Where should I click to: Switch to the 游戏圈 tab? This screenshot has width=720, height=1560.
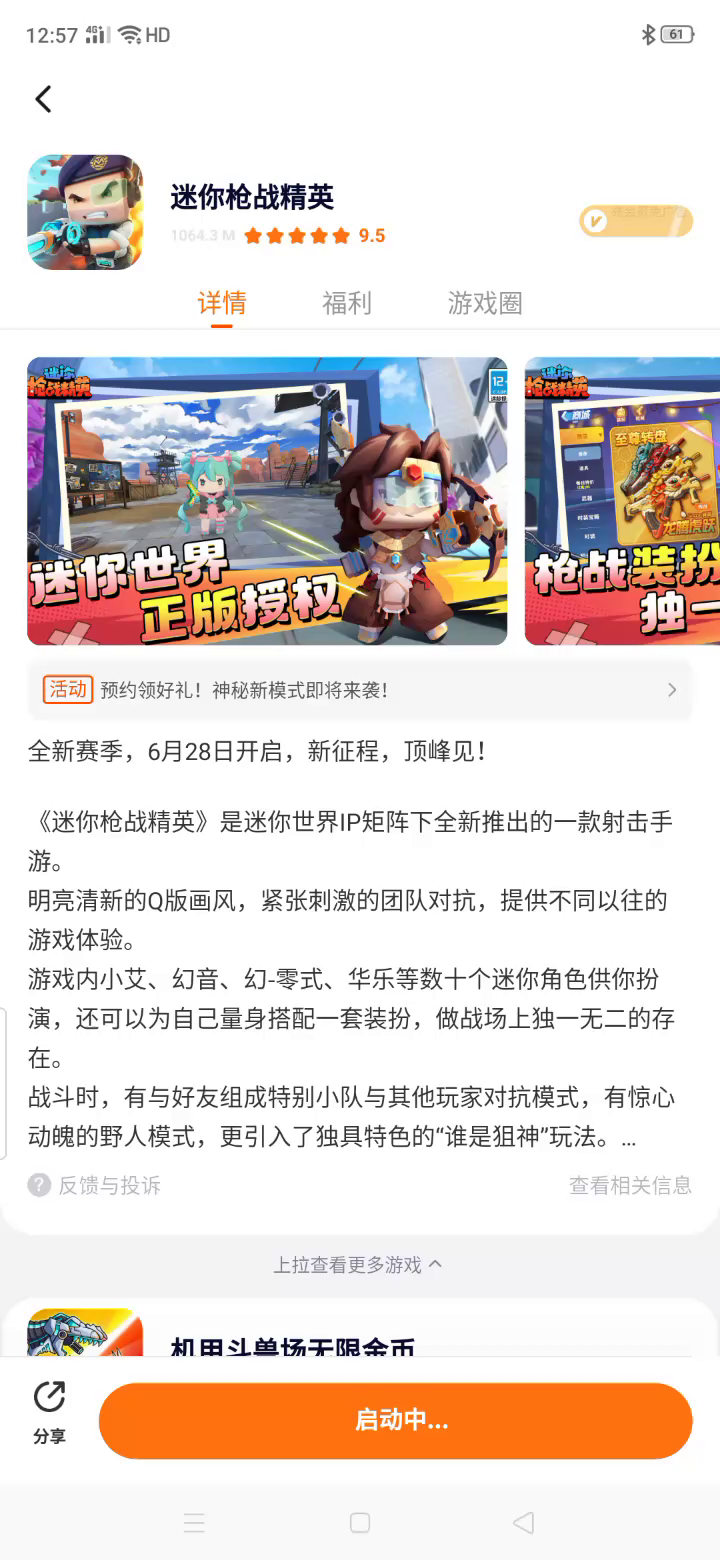click(x=485, y=303)
